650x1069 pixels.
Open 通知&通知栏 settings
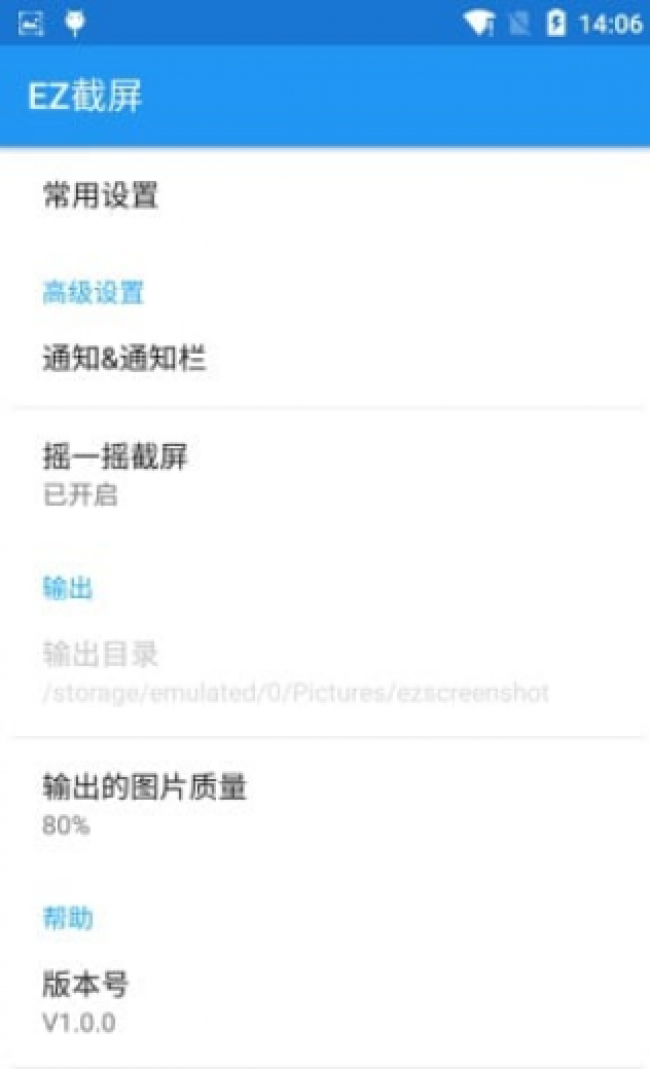[325, 358]
